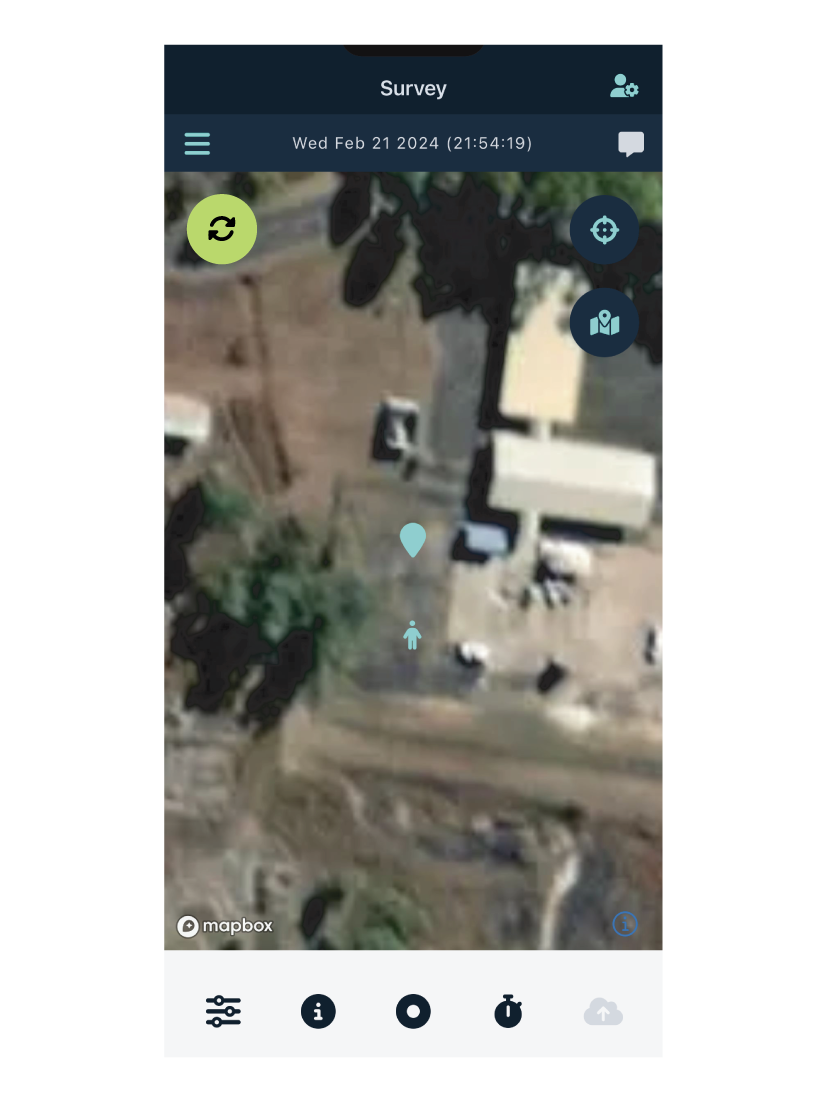Open the map layers button
The height and width of the screenshot is (1100, 825).
[x=604, y=323]
